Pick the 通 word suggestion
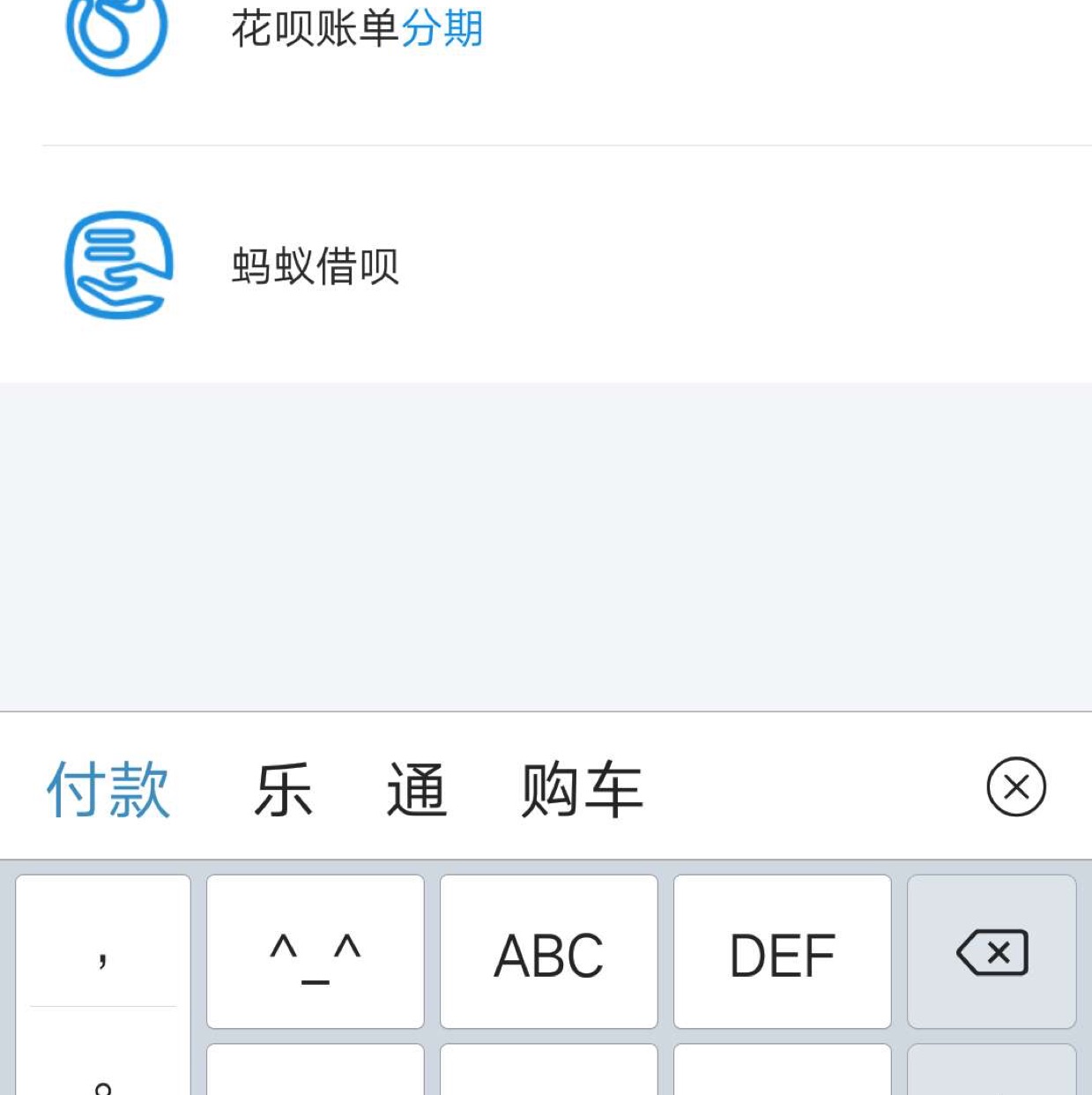Screen dimensions: 1092x1095 pyautogui.click(x=417, y=789)
